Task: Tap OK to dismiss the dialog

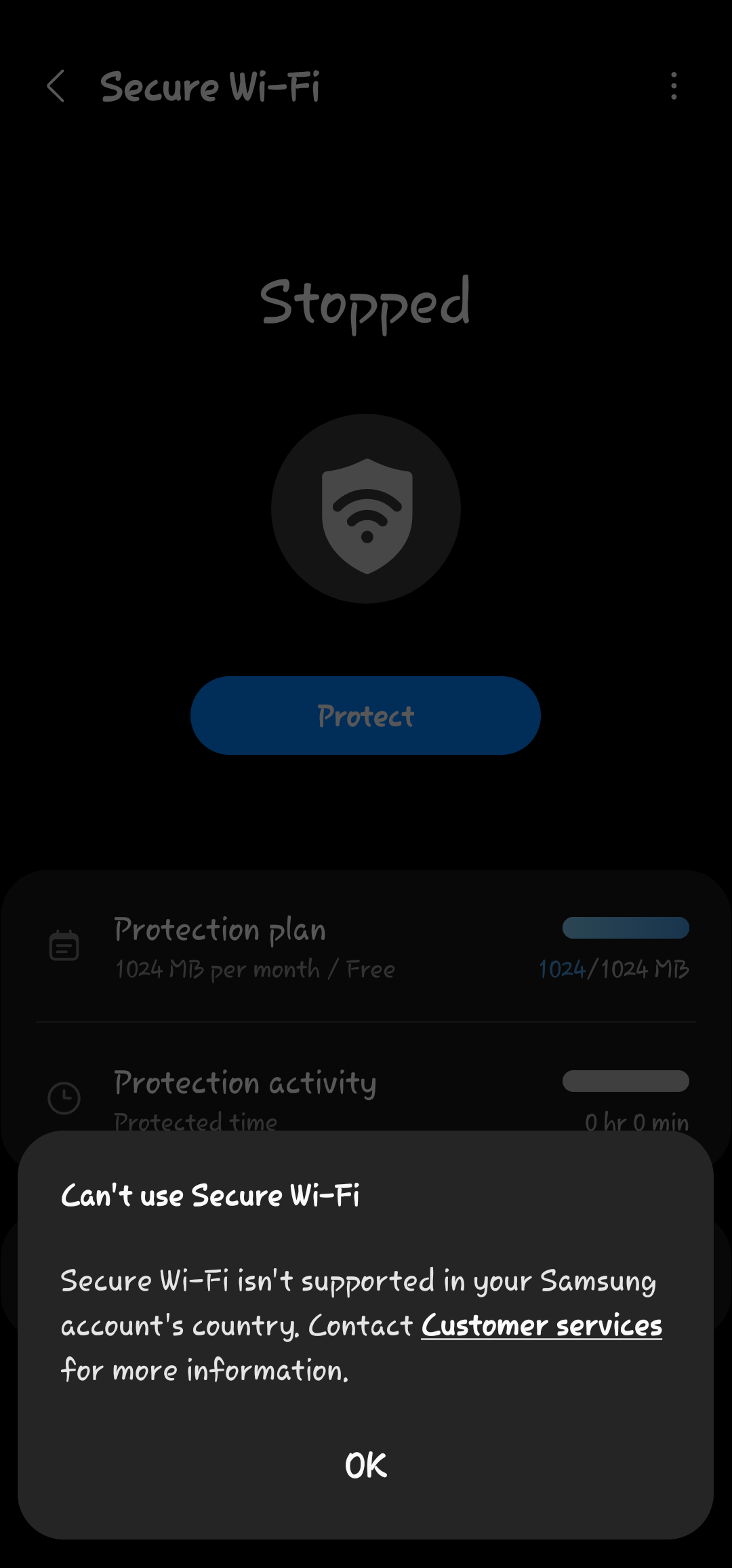Action: click(x=365, y=1466)
